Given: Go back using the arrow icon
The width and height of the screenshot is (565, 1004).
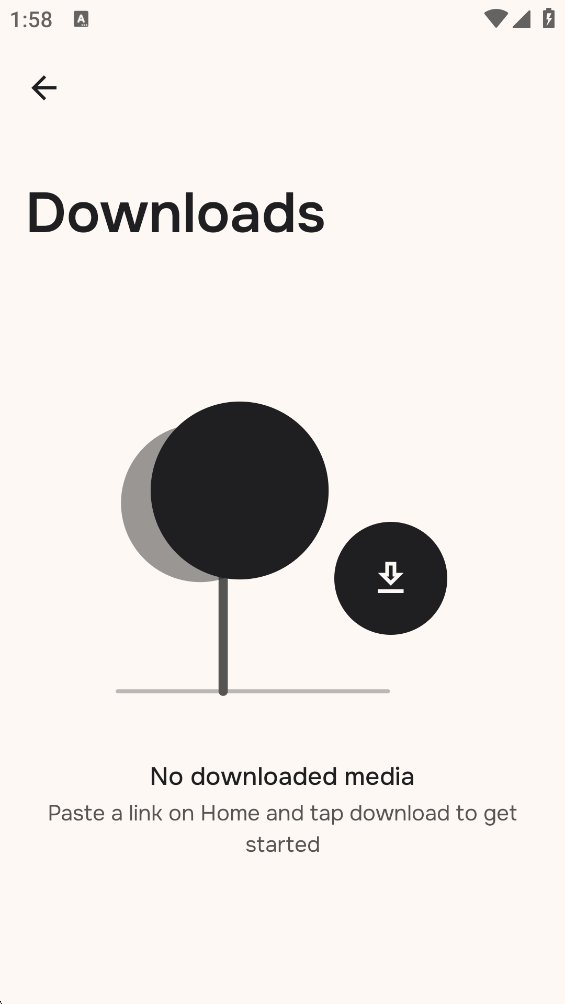Looking at the screenshot, I should [44, 88].
